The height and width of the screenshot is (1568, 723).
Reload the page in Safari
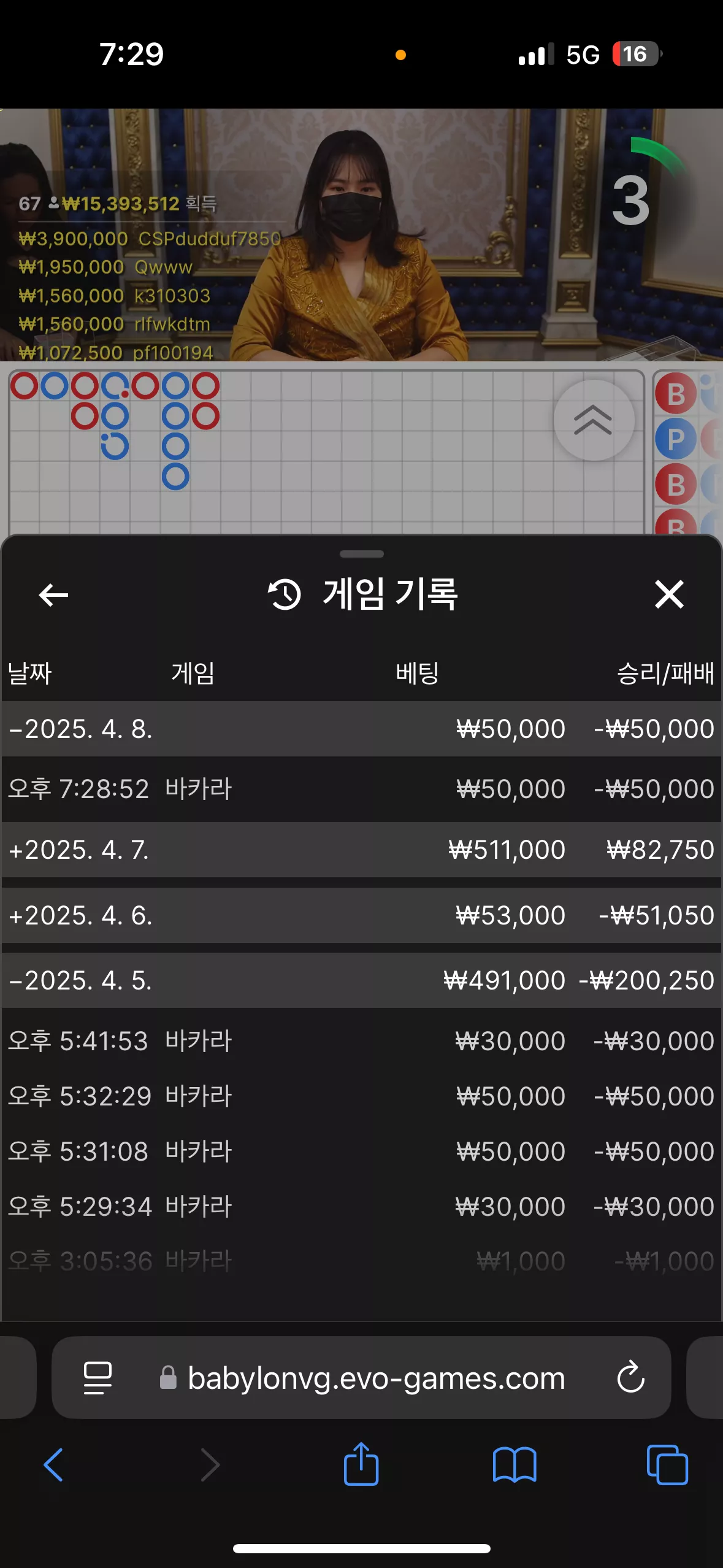pyautogui.click(x=630, y=1378)
